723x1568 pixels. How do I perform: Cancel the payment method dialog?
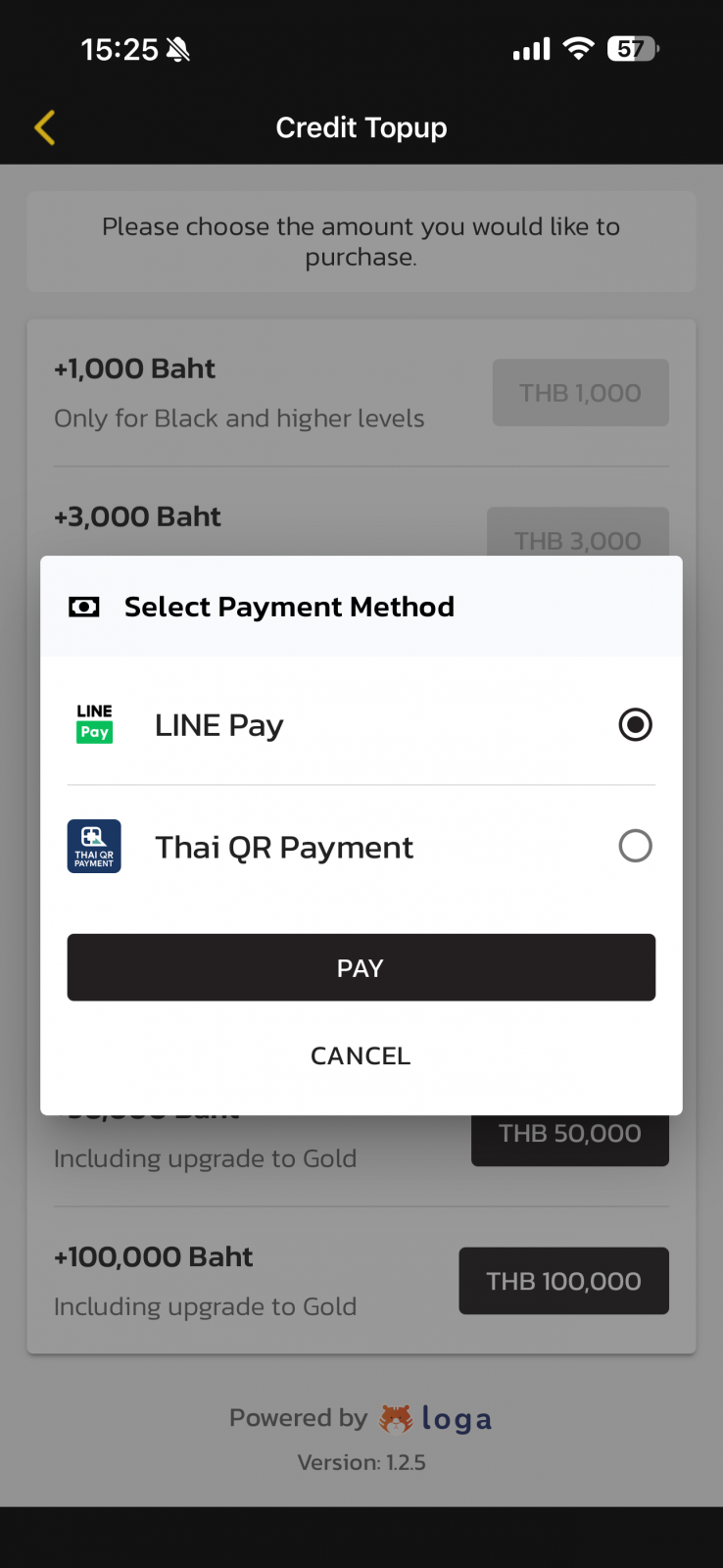pyautogui.click(x=361, y=1055)
